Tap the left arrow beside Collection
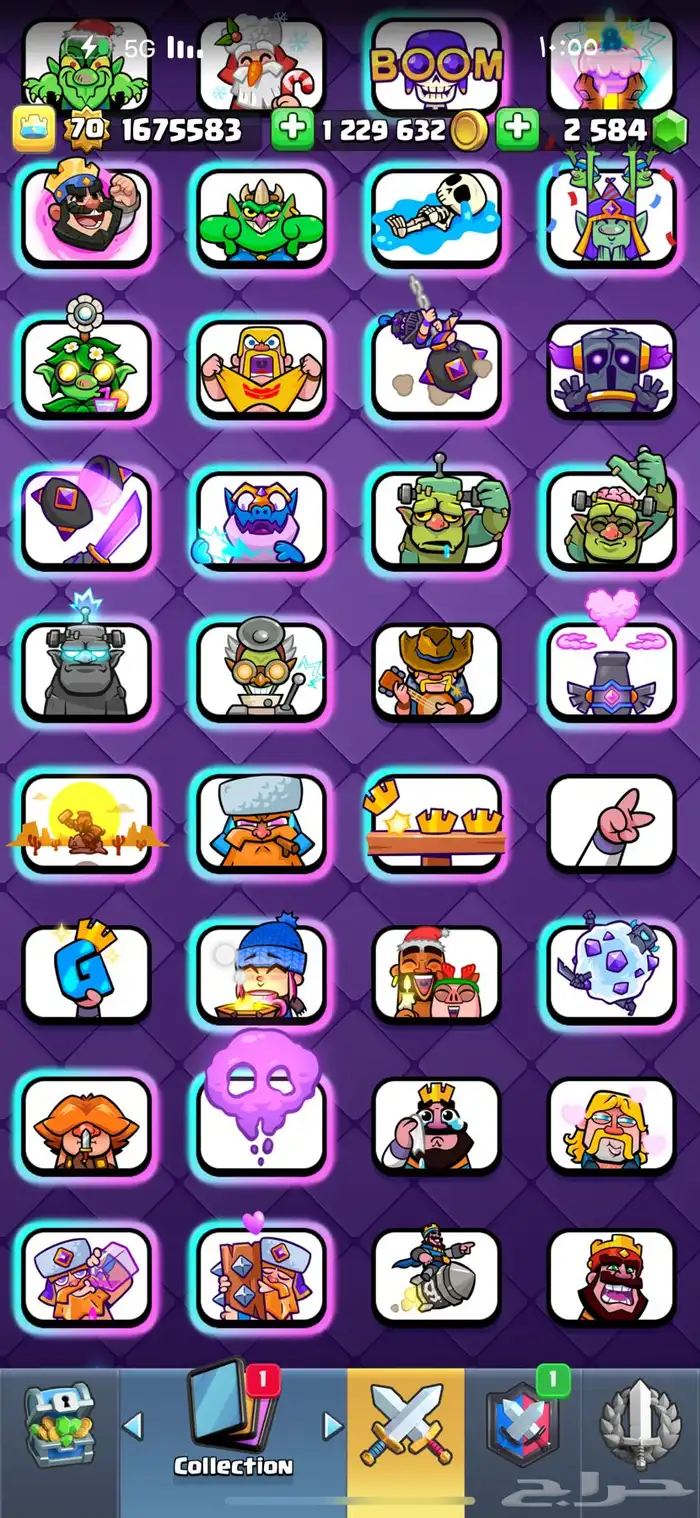 click(132, 1424)
